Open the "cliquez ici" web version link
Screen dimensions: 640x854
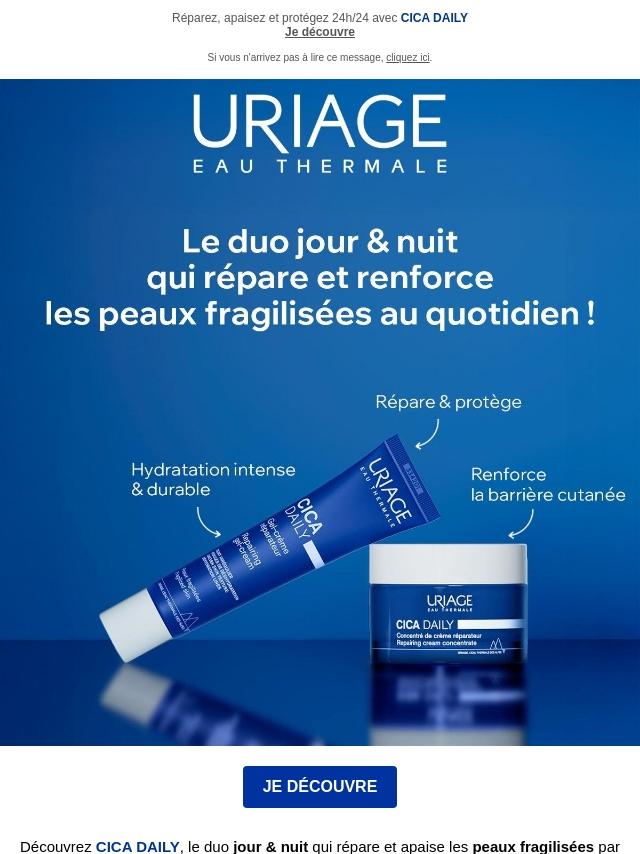407,58
